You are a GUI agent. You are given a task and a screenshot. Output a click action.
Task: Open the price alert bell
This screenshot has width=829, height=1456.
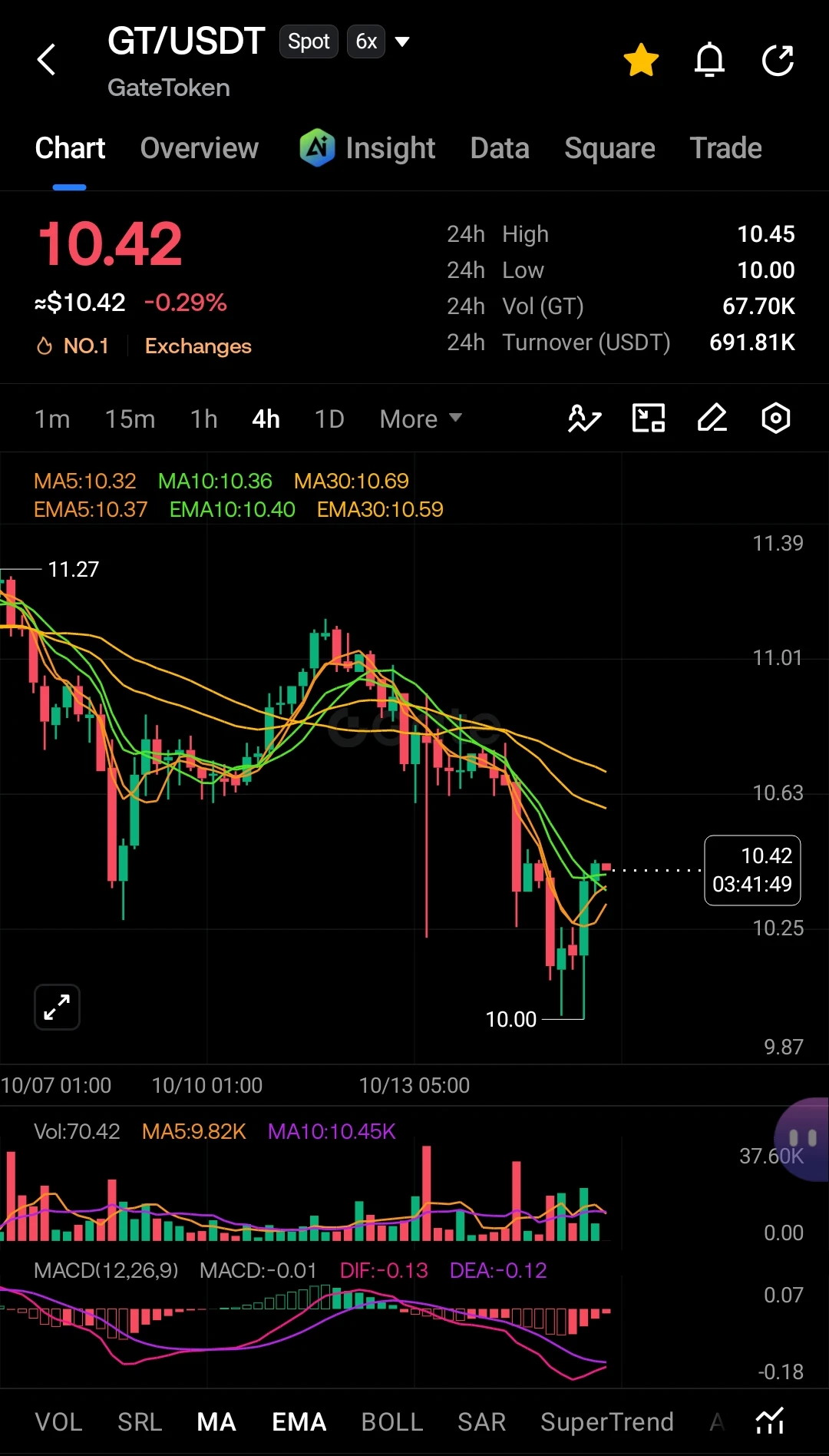tap(709, 60)
